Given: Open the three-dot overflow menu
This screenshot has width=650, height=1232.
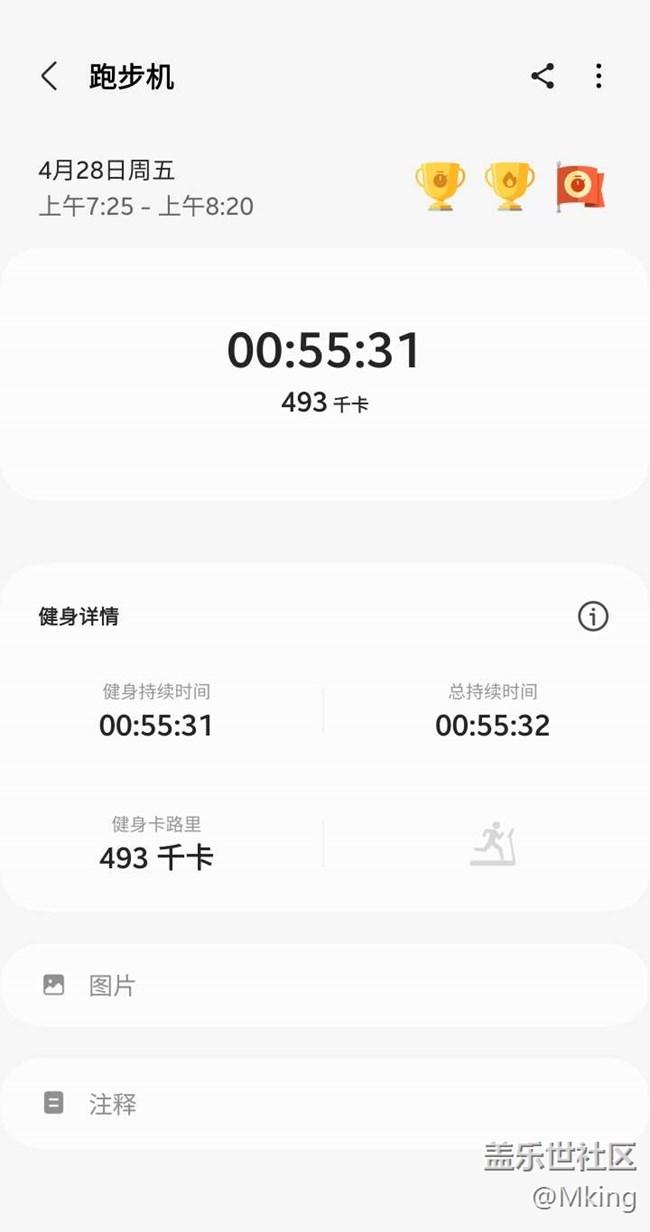Looking at the screenshot, I should [598, 76].
